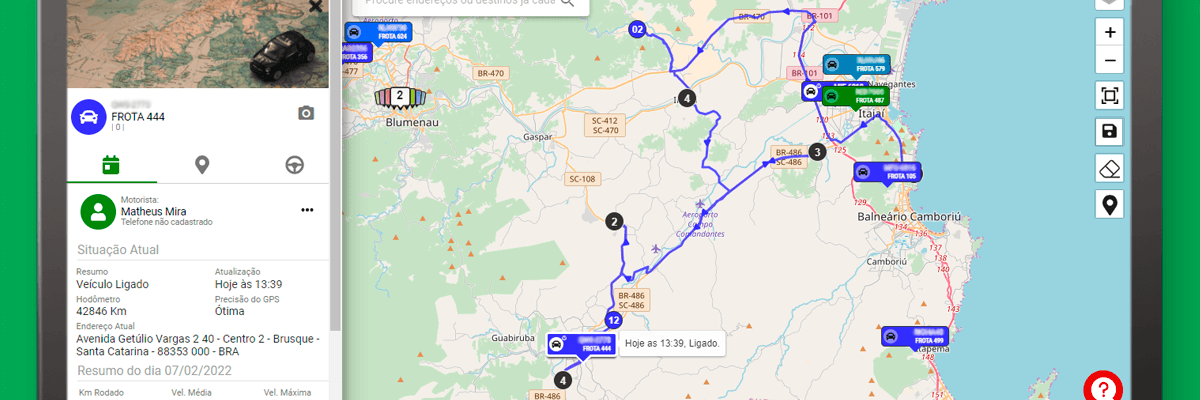
Task: Switch to the location pin tab
Action: coord(202,164)
